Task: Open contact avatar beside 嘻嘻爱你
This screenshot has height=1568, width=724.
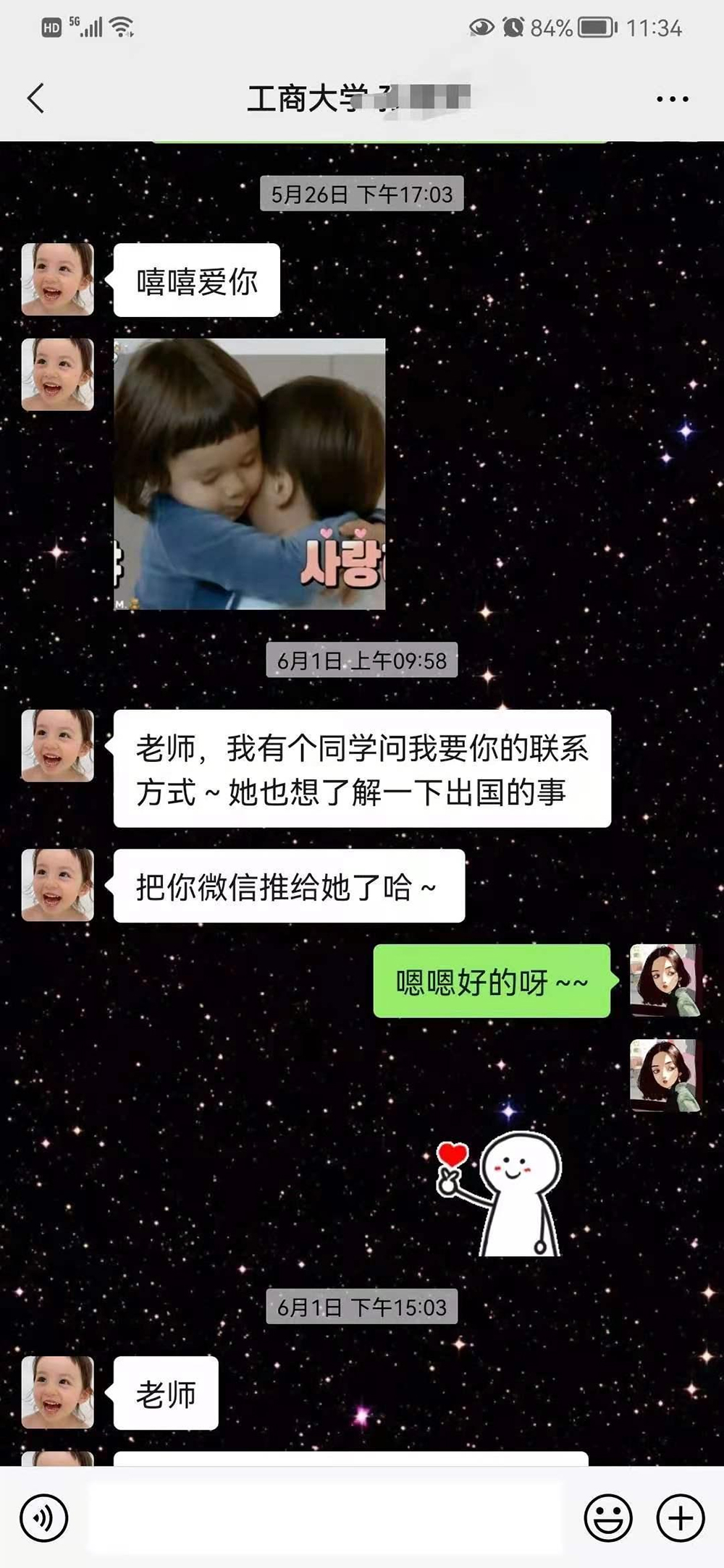Action: pyautogui.click(x=58, y=279)
